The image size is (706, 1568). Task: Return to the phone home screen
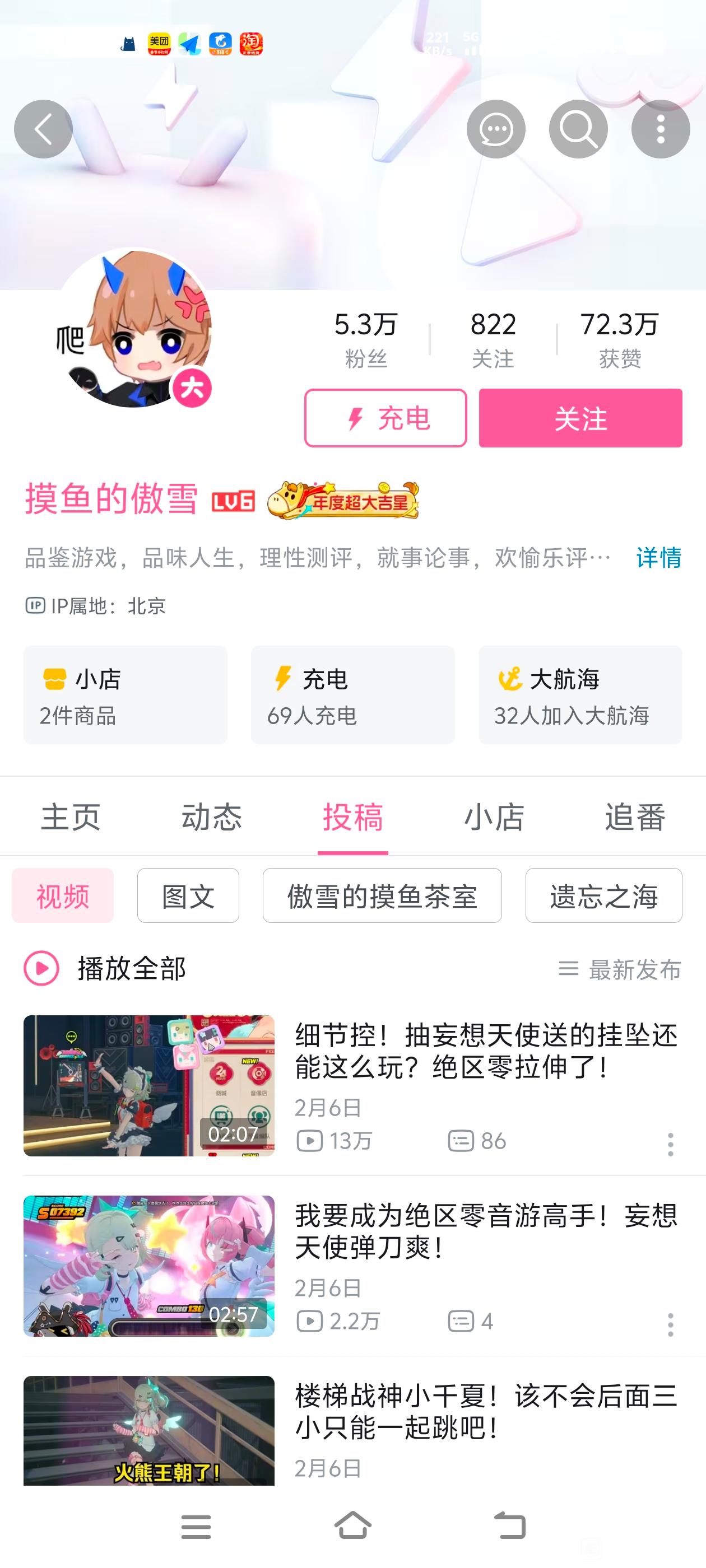coord(352,1526)
